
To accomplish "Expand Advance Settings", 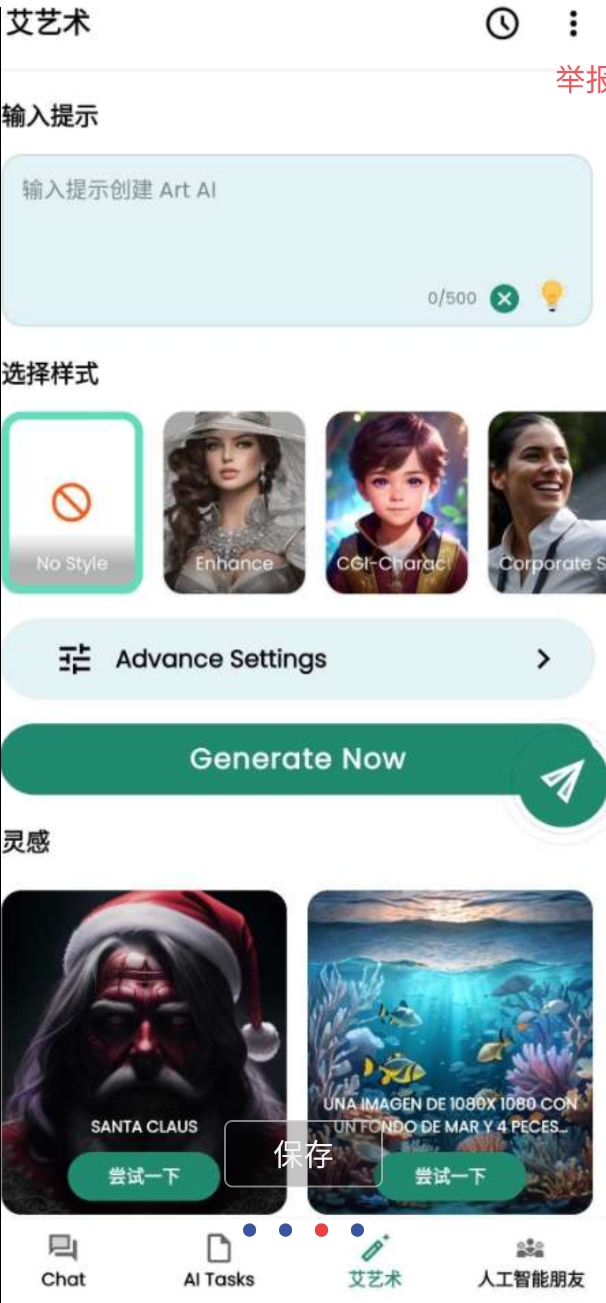I will (x=298, y=659).
